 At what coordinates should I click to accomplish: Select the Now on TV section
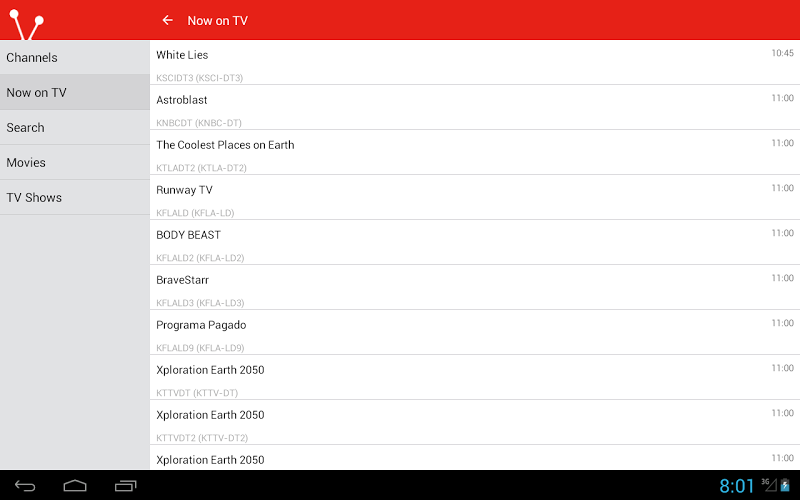74,92
